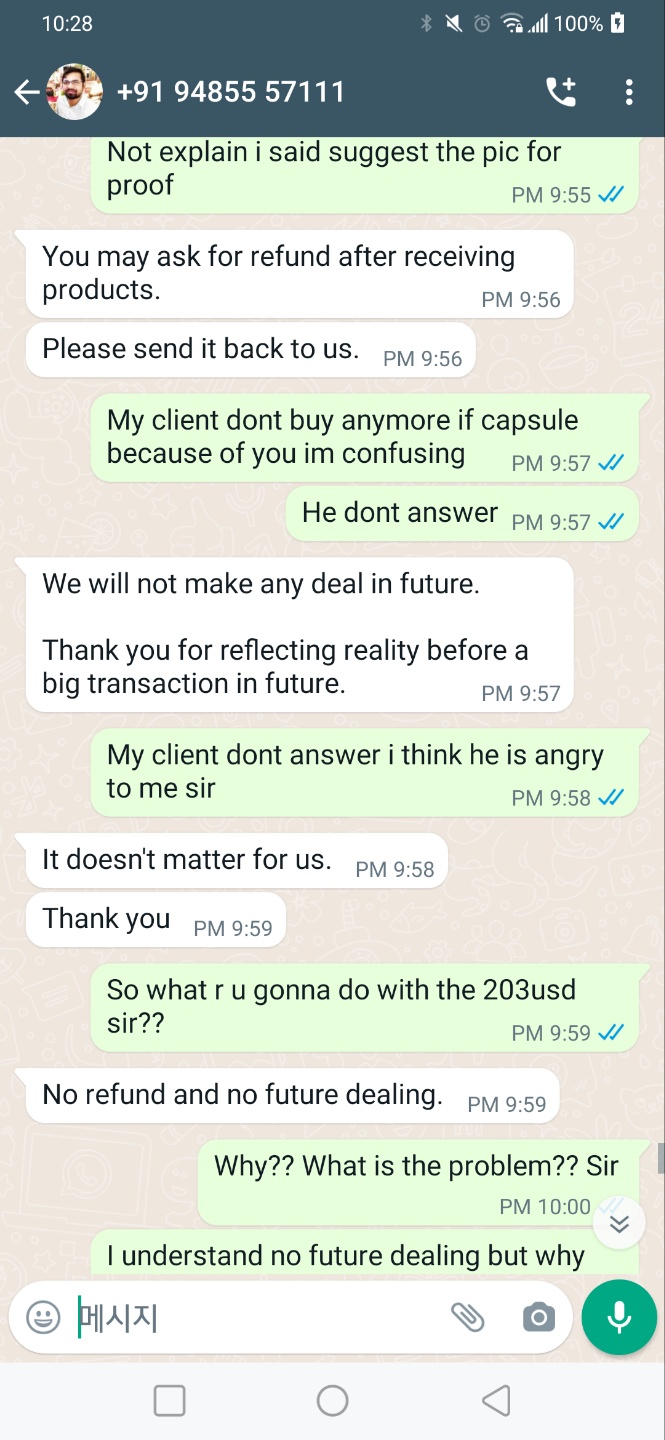Record a voice message with the microphone
The image size is (665, 1440).
[x=619, y=1318]
